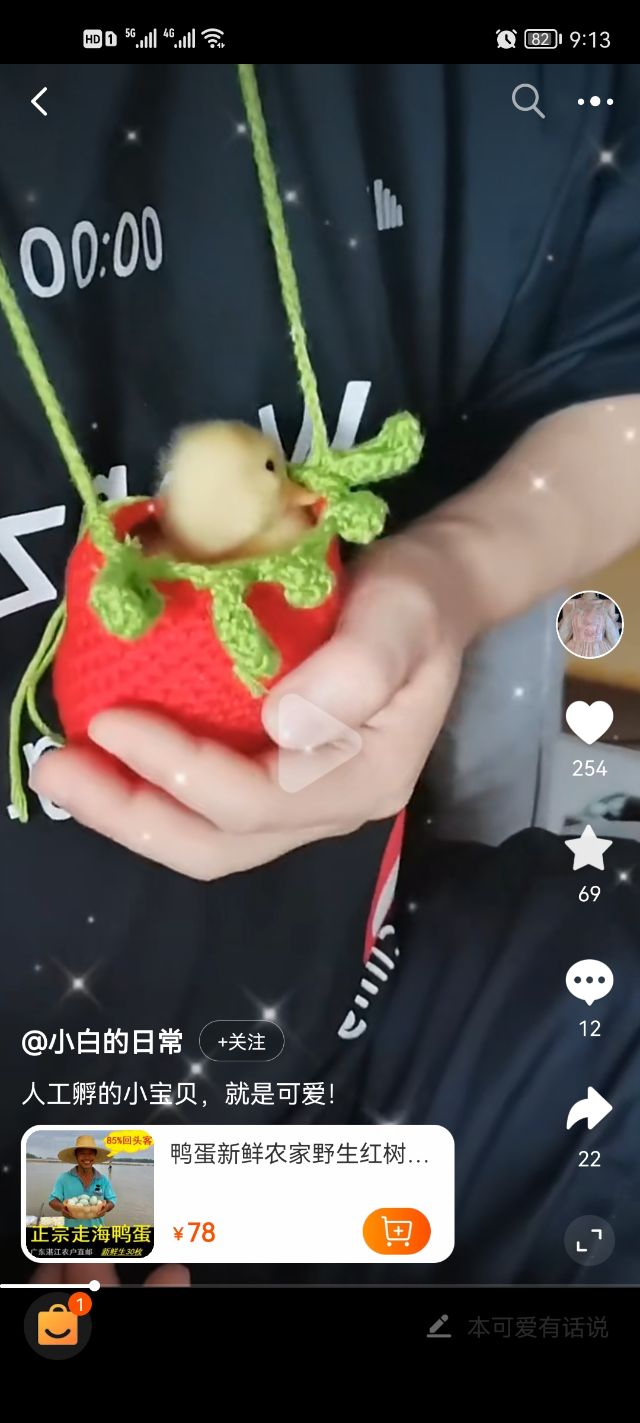Open the creator's round avatar

(589, 625)
